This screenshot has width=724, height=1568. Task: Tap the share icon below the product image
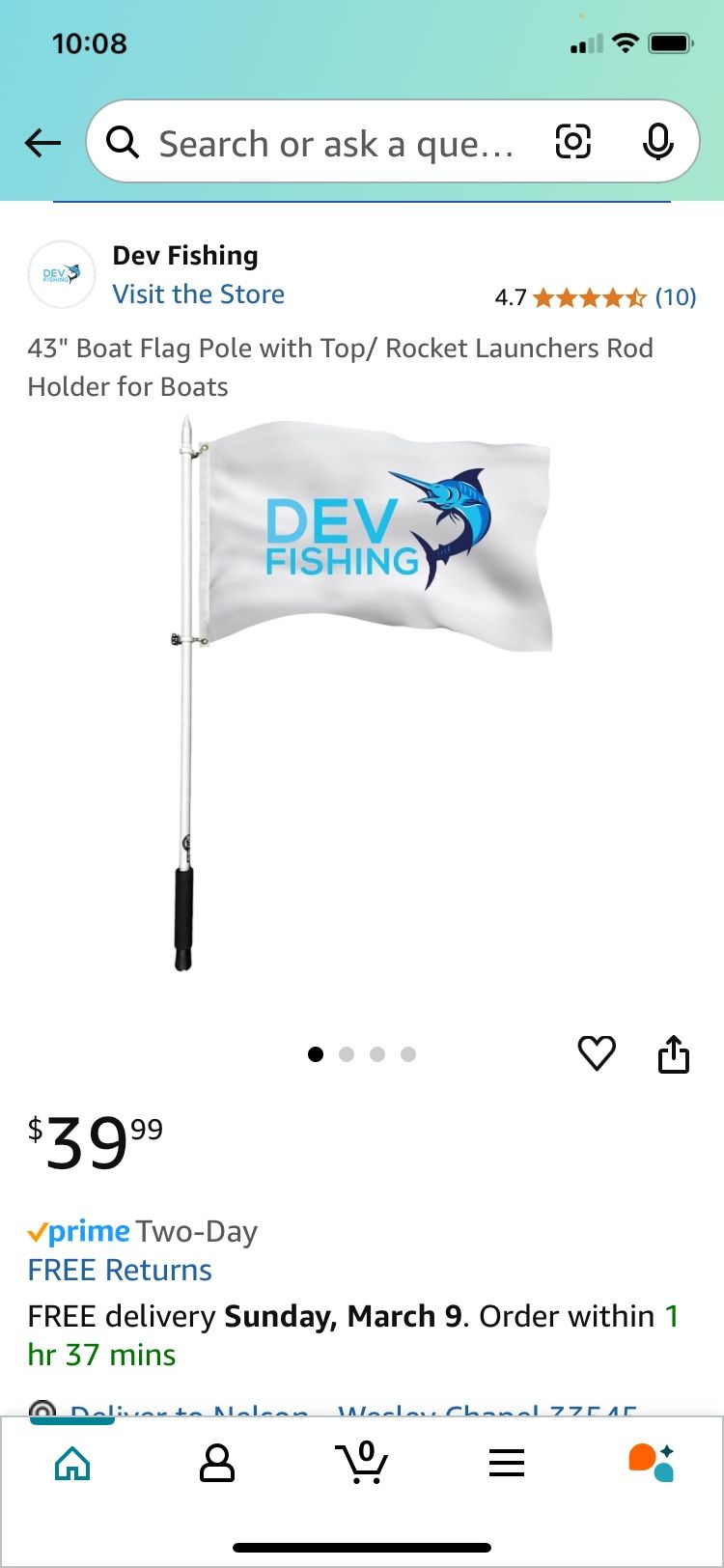pos(674,1054)
